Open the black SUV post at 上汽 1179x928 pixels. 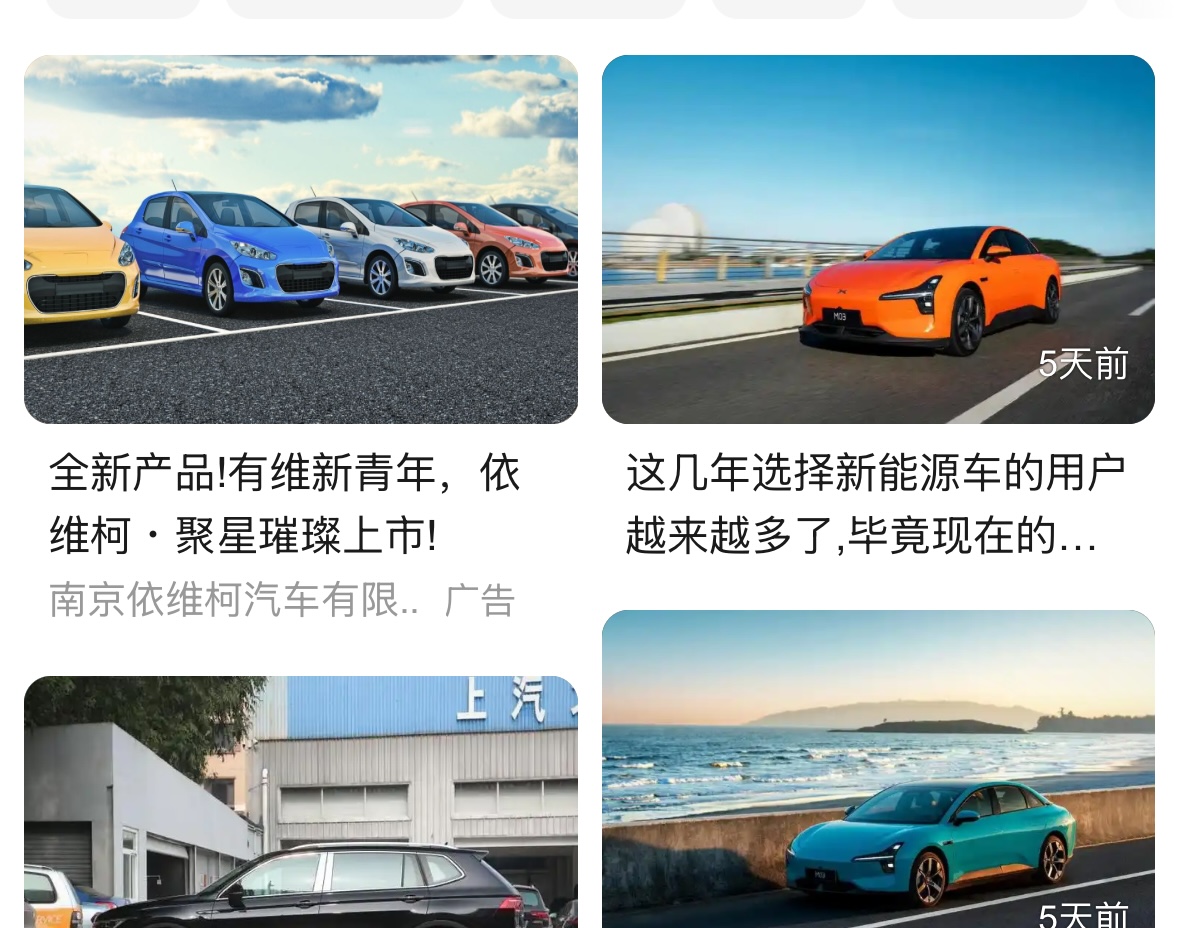coord(300,800)
